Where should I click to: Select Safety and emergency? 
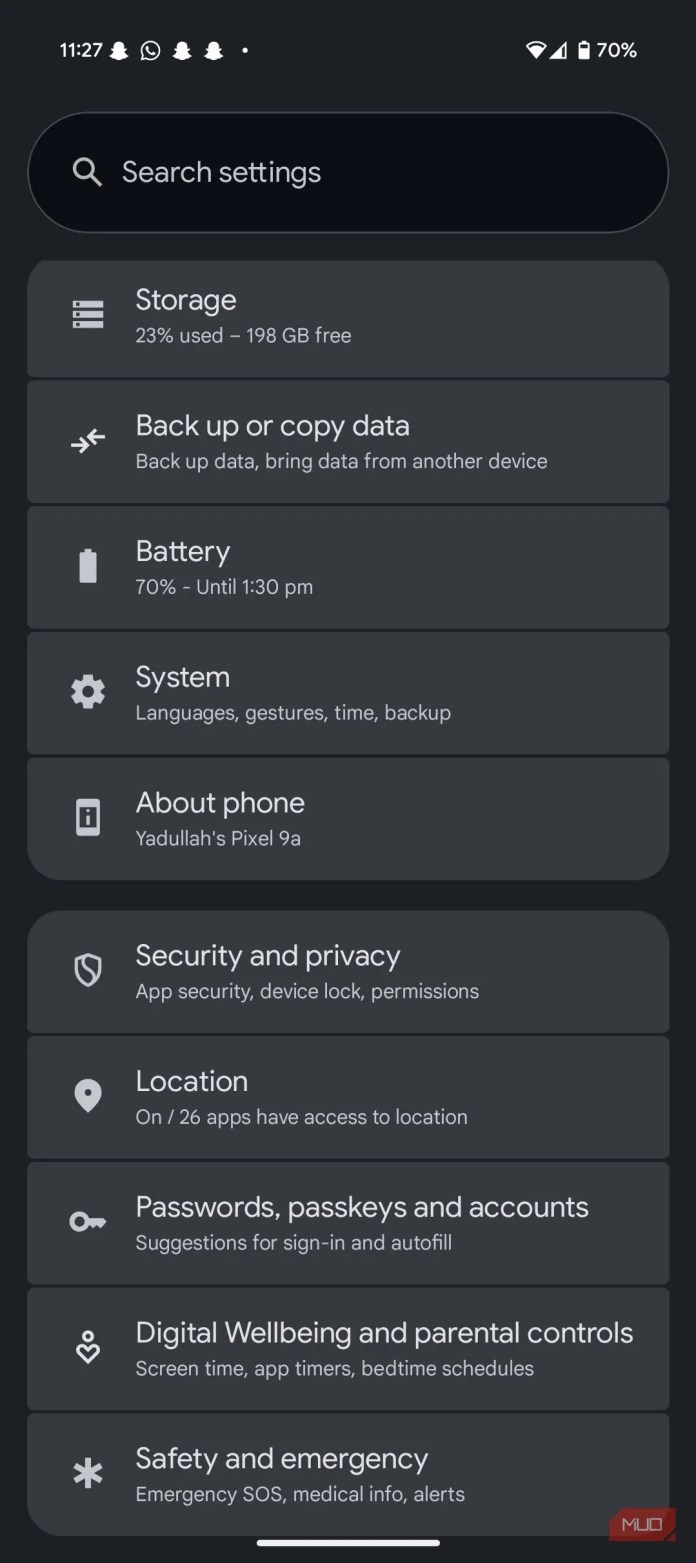click(x=348, y=1474)
